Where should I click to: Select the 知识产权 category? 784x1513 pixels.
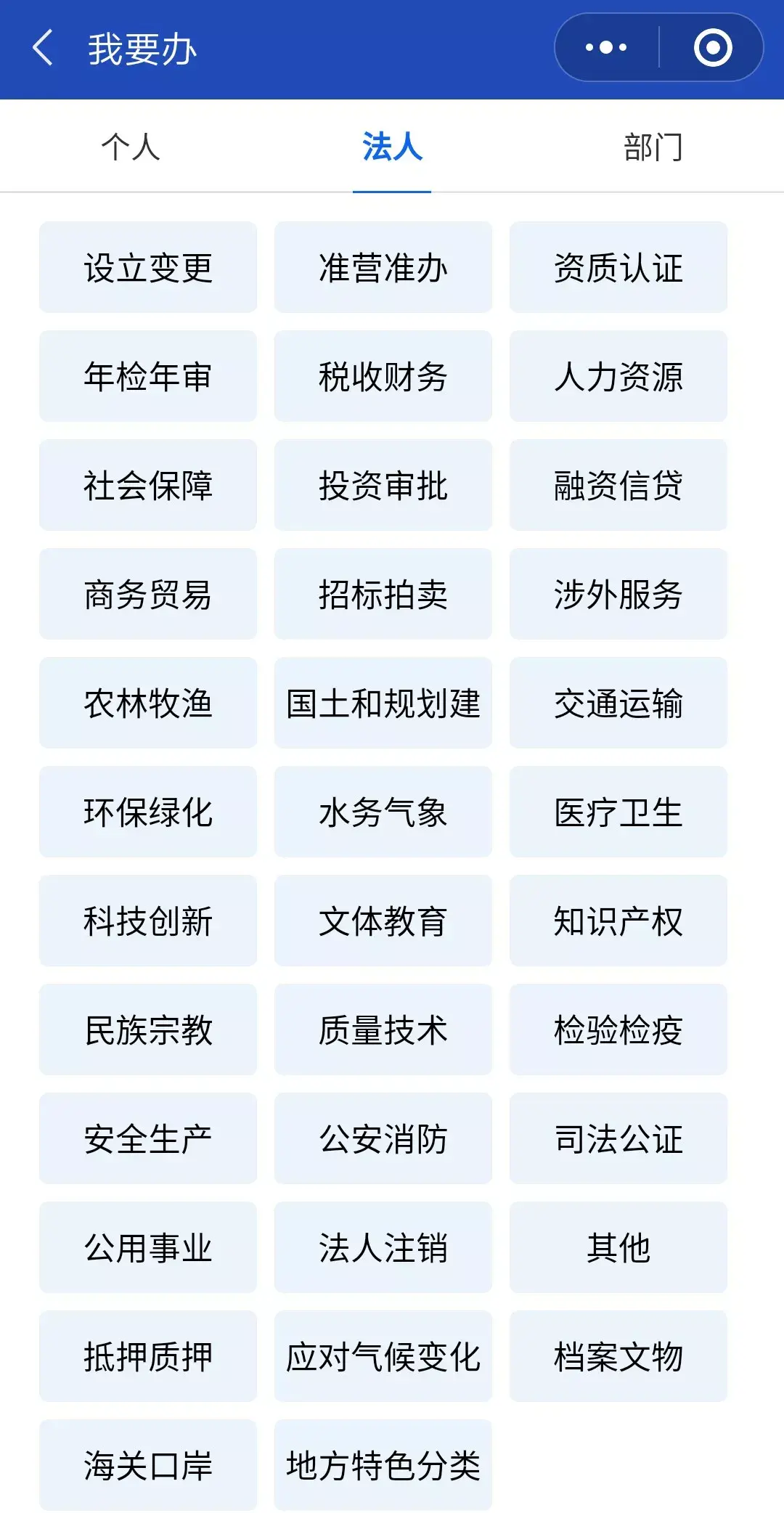pos(618,921)
